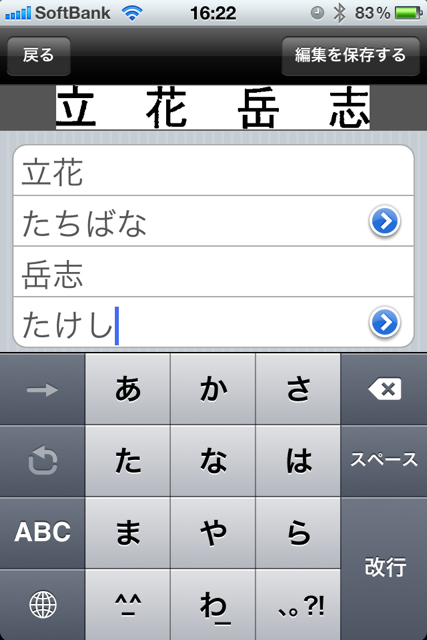
Task: Delete a character with backspace key
Action: [384, 389]
